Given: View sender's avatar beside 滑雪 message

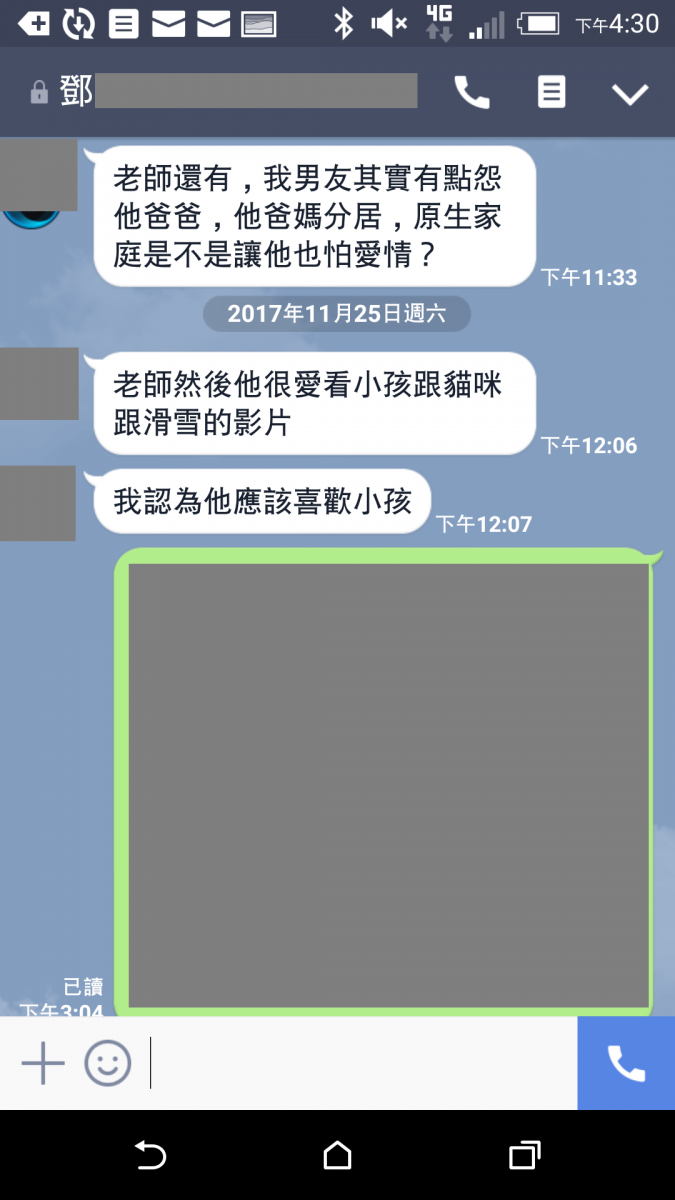Looking at the screenshot, I should click(39, 384).
